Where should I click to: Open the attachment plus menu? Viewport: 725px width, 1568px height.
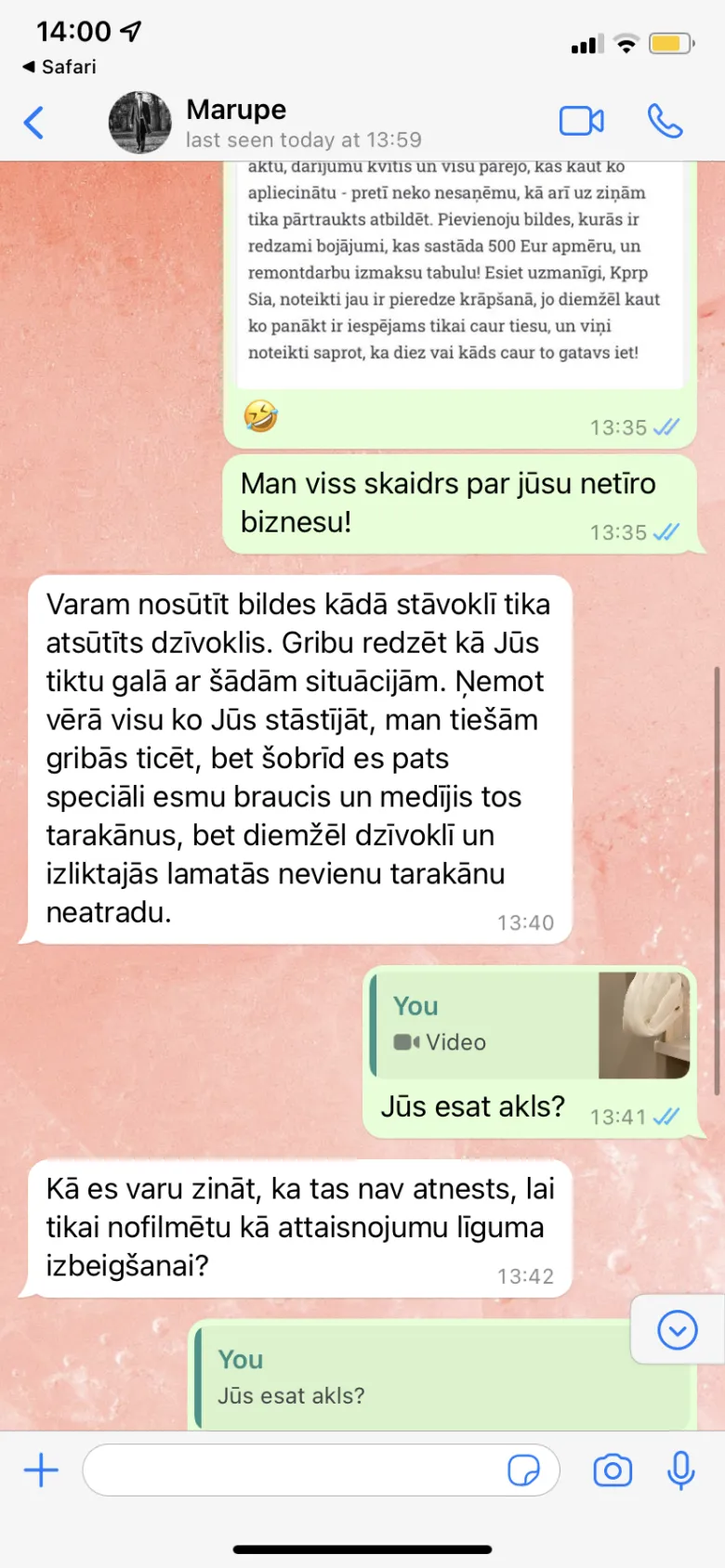click(x=41, y=1470)
